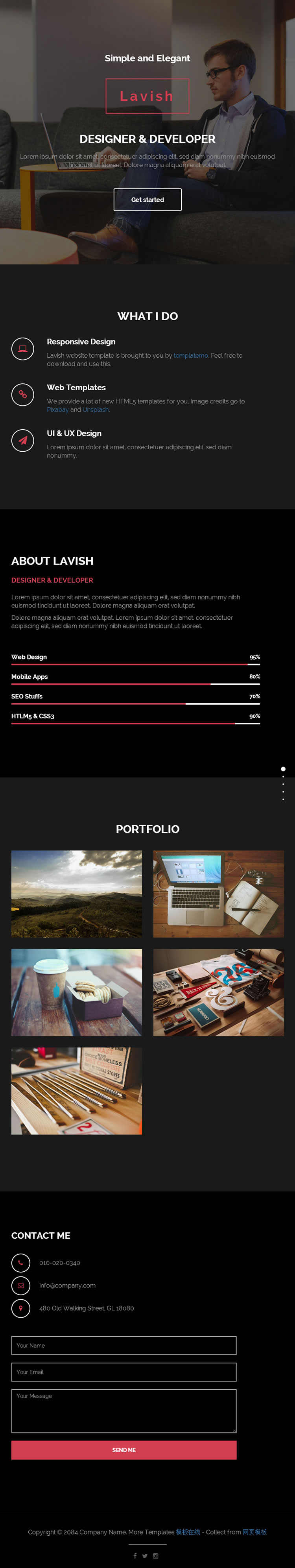Viewport: 295px width, 1568px height.
Task: Submit the form with SEND ME
Action: click(x=124, y=1450)
